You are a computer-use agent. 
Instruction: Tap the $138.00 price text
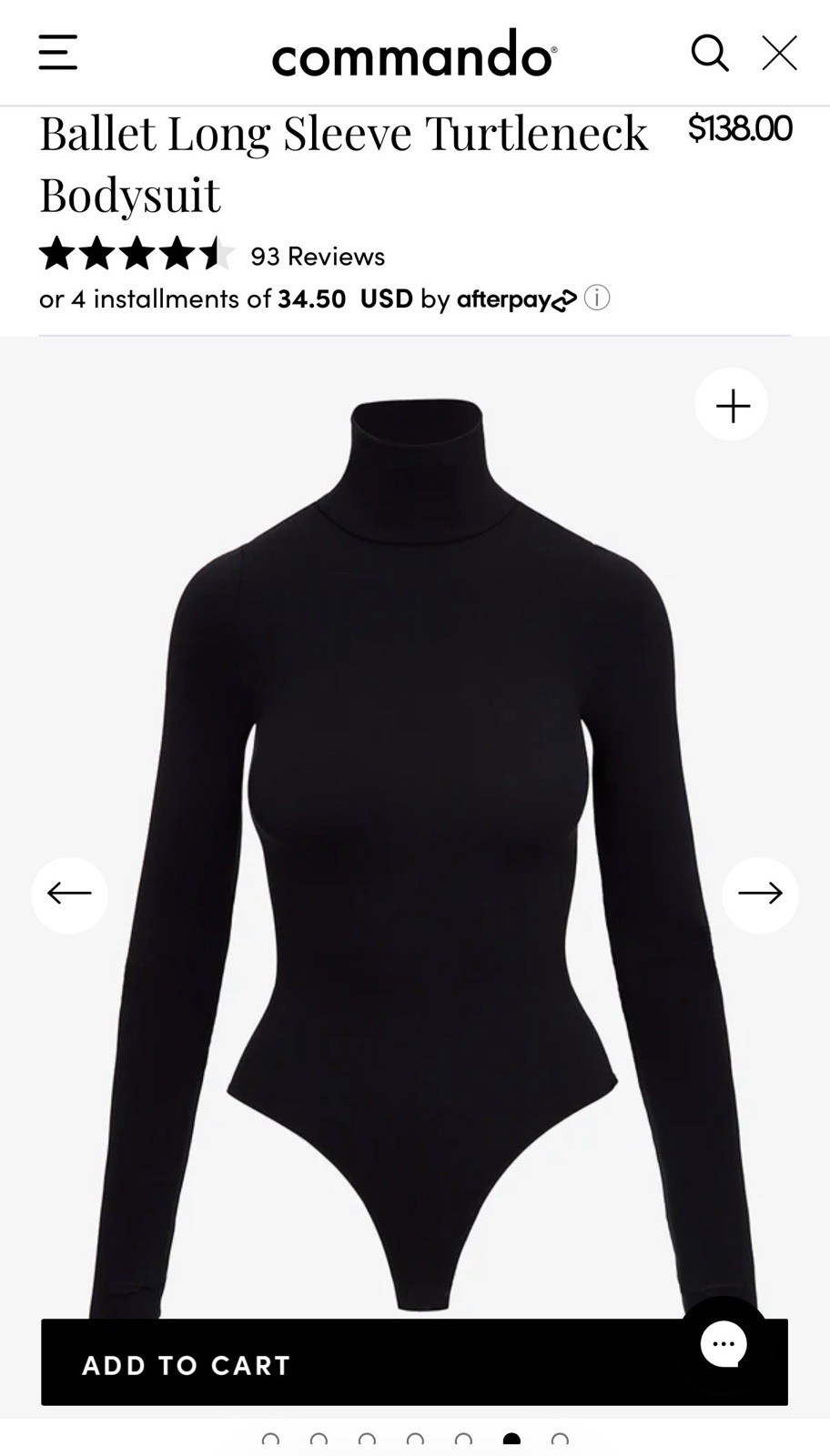740,128
